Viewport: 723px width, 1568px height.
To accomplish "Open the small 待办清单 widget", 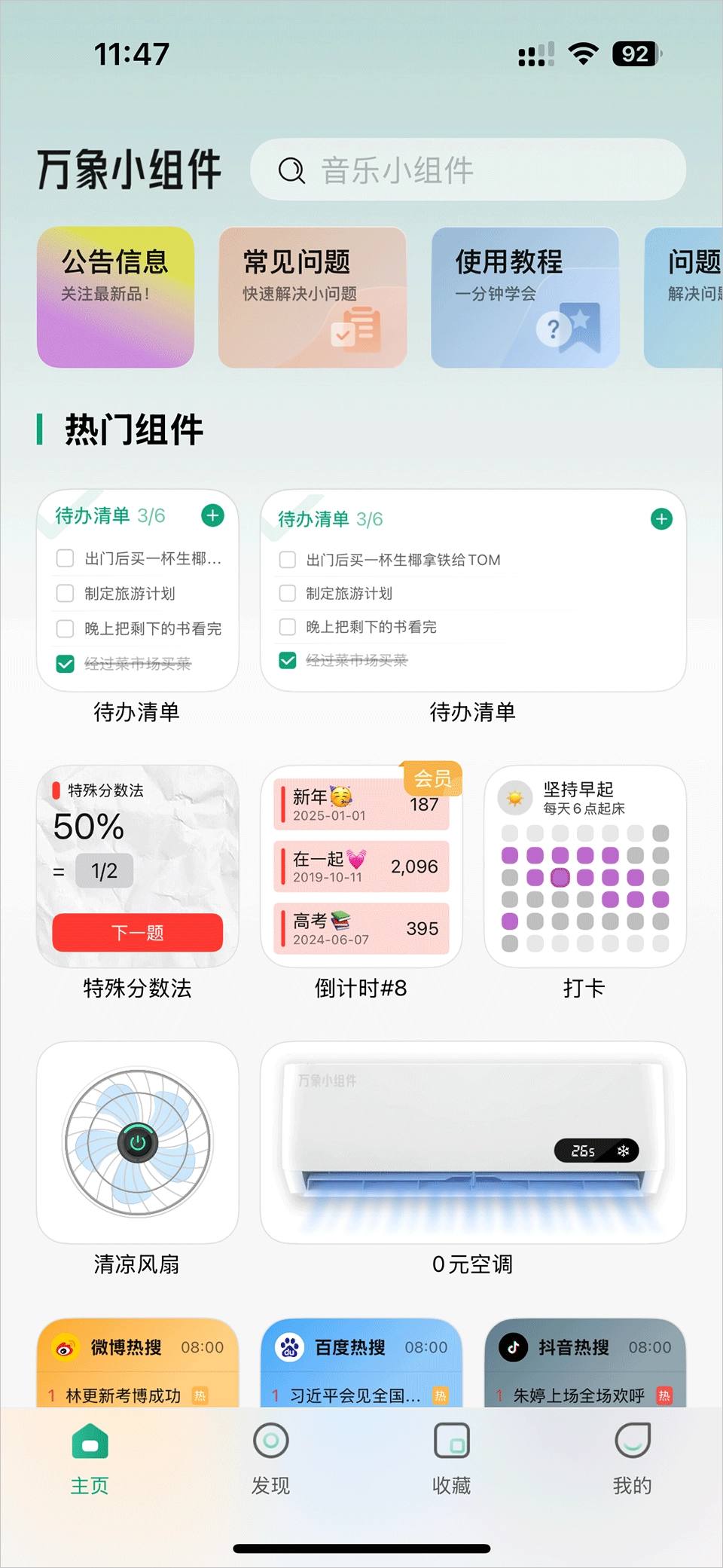I will click(x=138, y=591).
